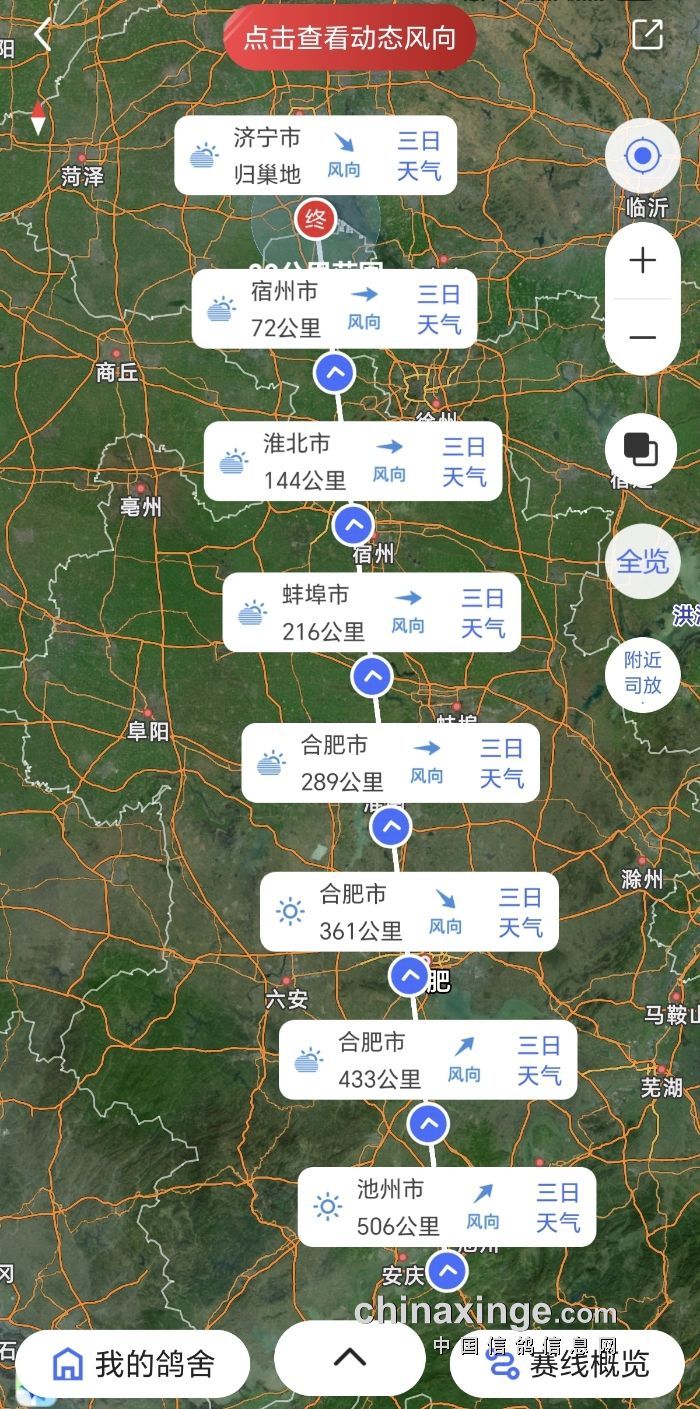Share the map via the top-right icon
This screenshot has width=700, height=1409.
[x=647, y=34]
